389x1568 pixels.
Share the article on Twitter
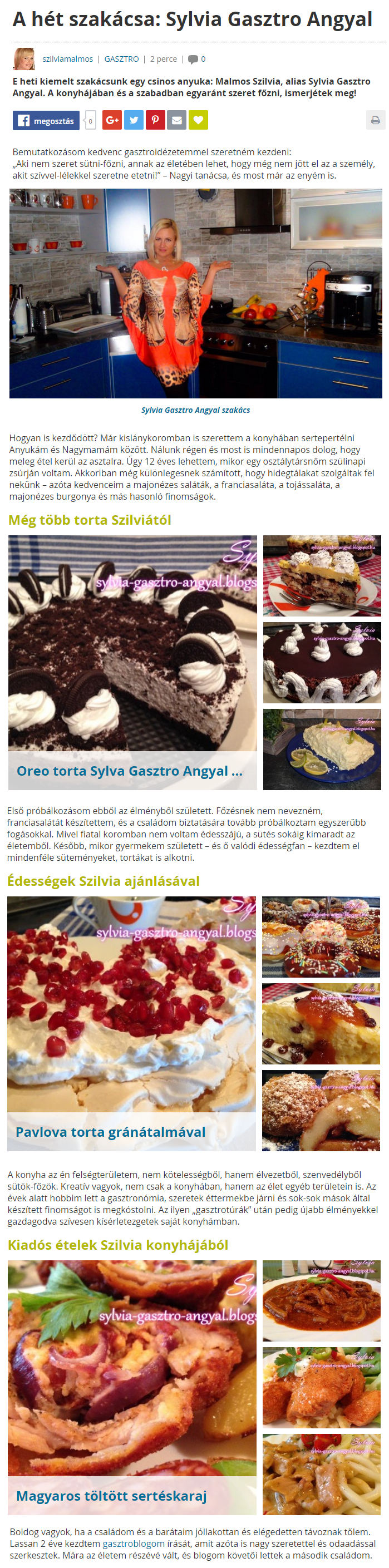134,120
